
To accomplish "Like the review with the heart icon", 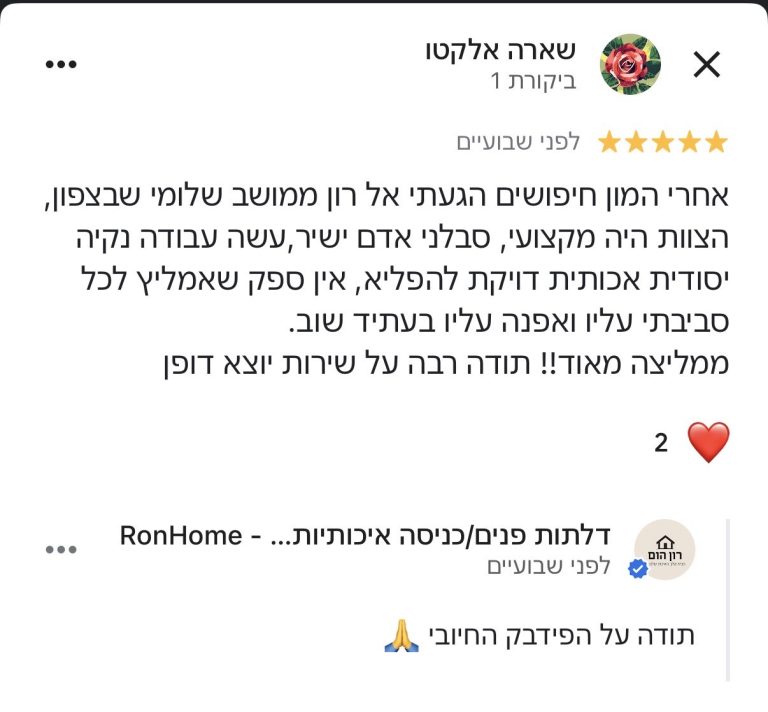I will (708, 442).
